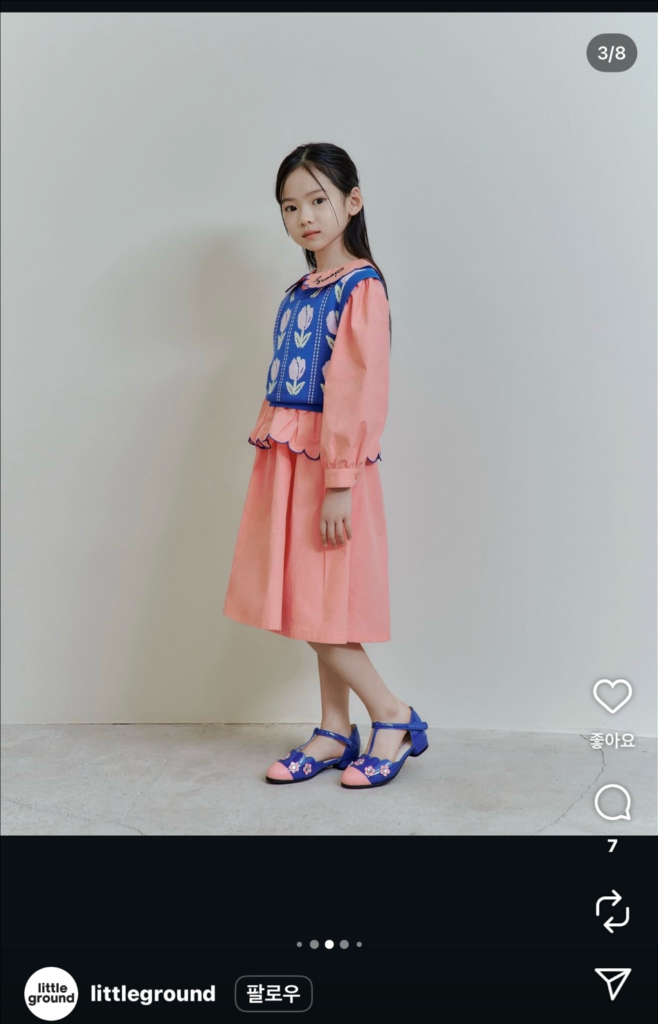Viewport: 658px width, 1024px height.
Task: Like this littleground post
Action: (x=612, y=696)
